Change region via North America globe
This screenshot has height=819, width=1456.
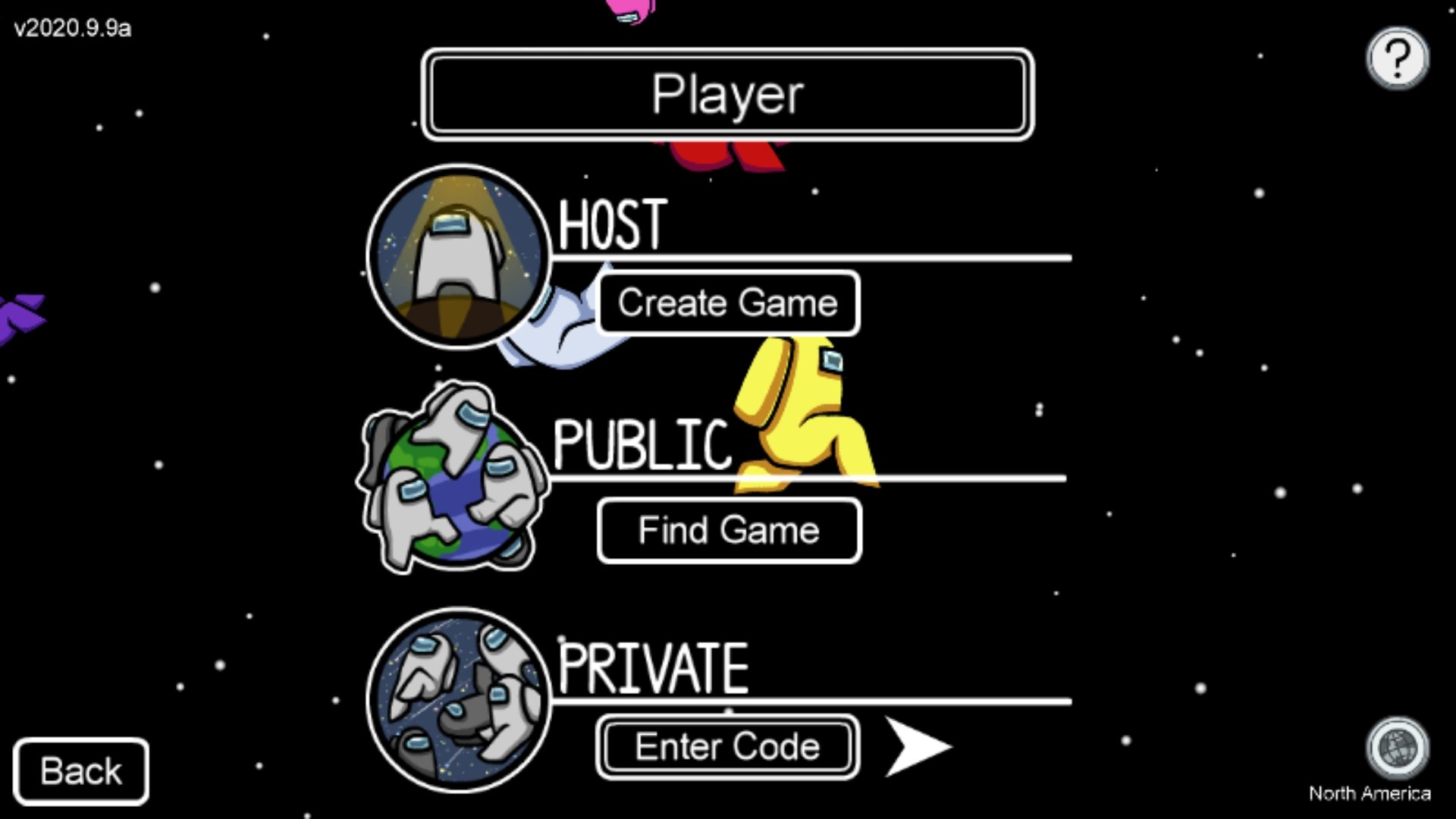1397,748
